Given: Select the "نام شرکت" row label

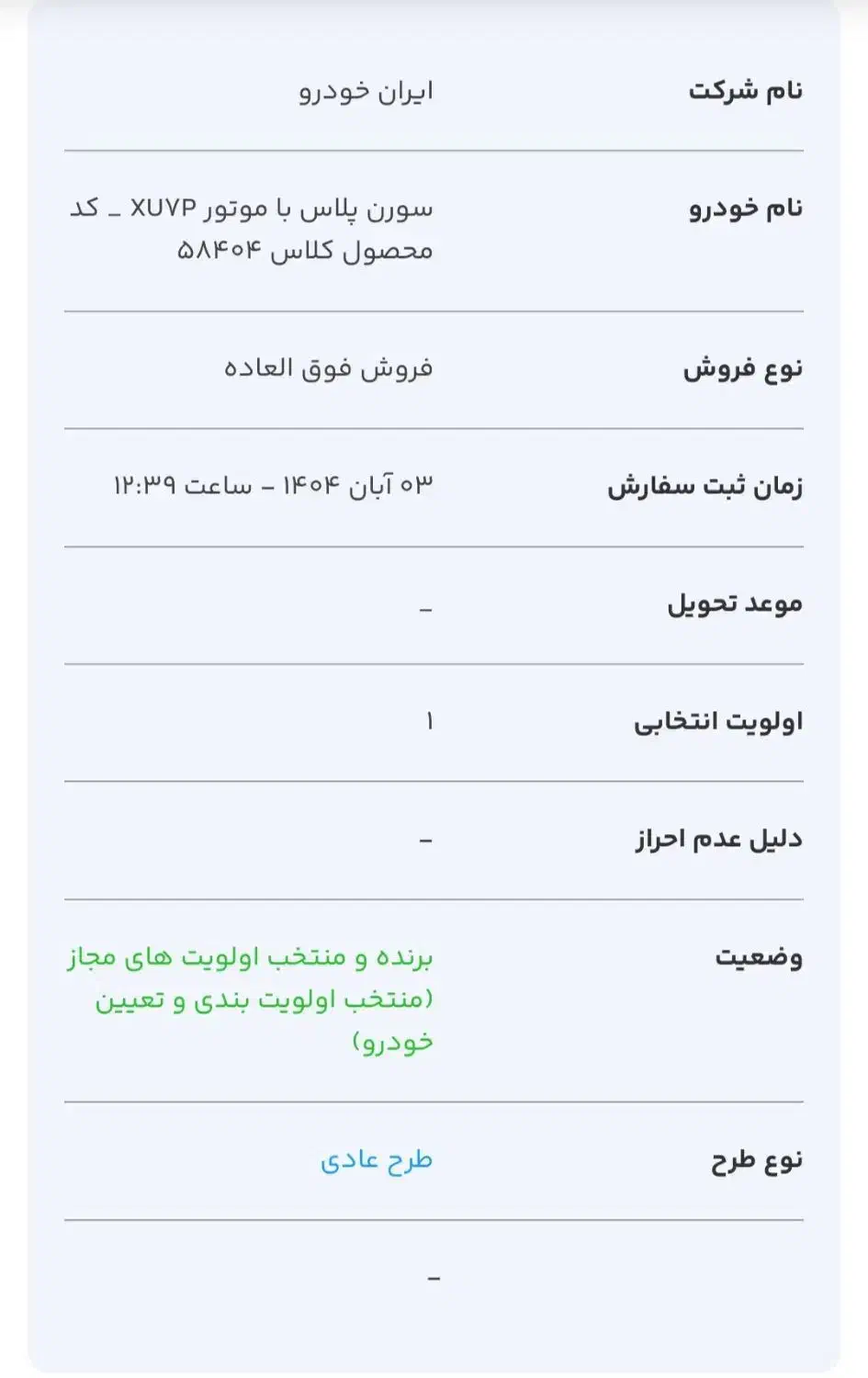Looking at the screenshot, I should point(748,91).
